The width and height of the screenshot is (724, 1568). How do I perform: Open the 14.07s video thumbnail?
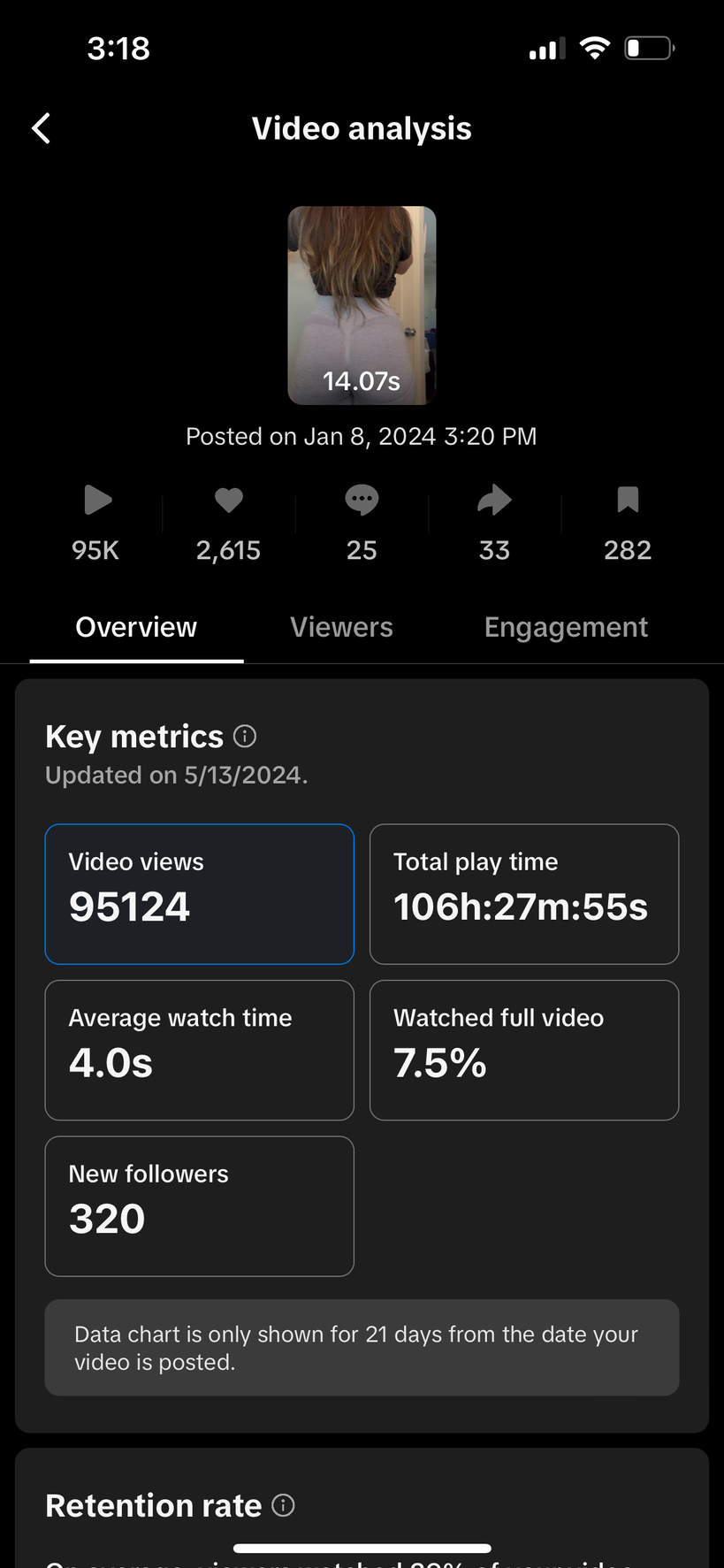[362, 305]
